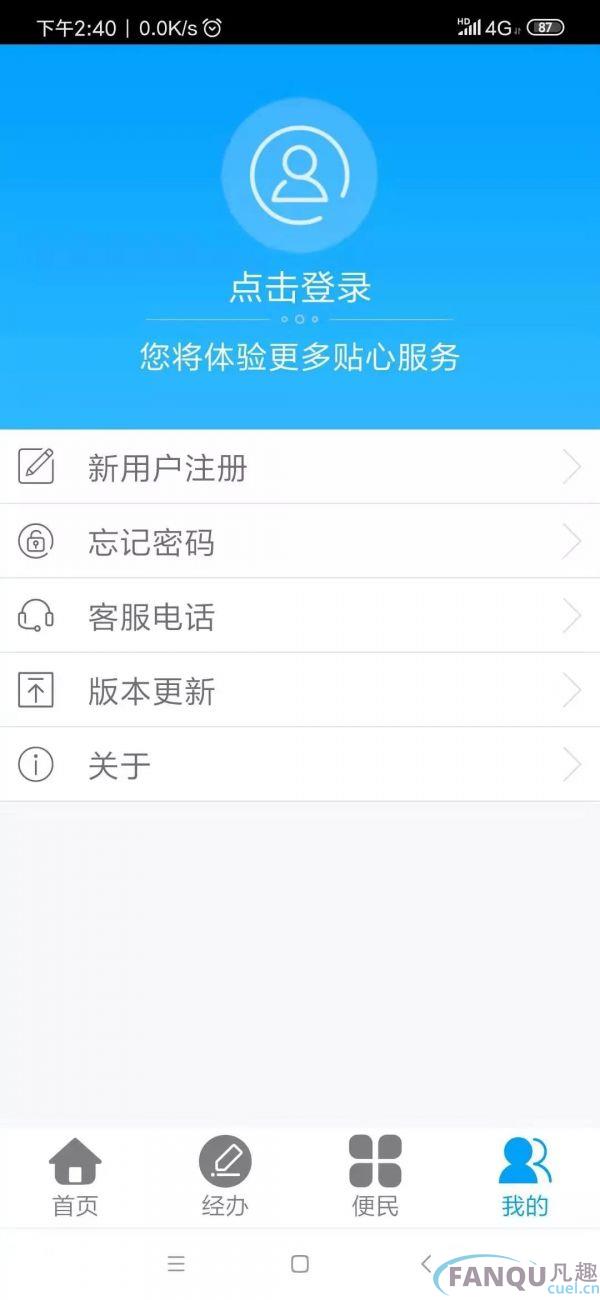Open the 关于 about page

[x=300, y=765]
